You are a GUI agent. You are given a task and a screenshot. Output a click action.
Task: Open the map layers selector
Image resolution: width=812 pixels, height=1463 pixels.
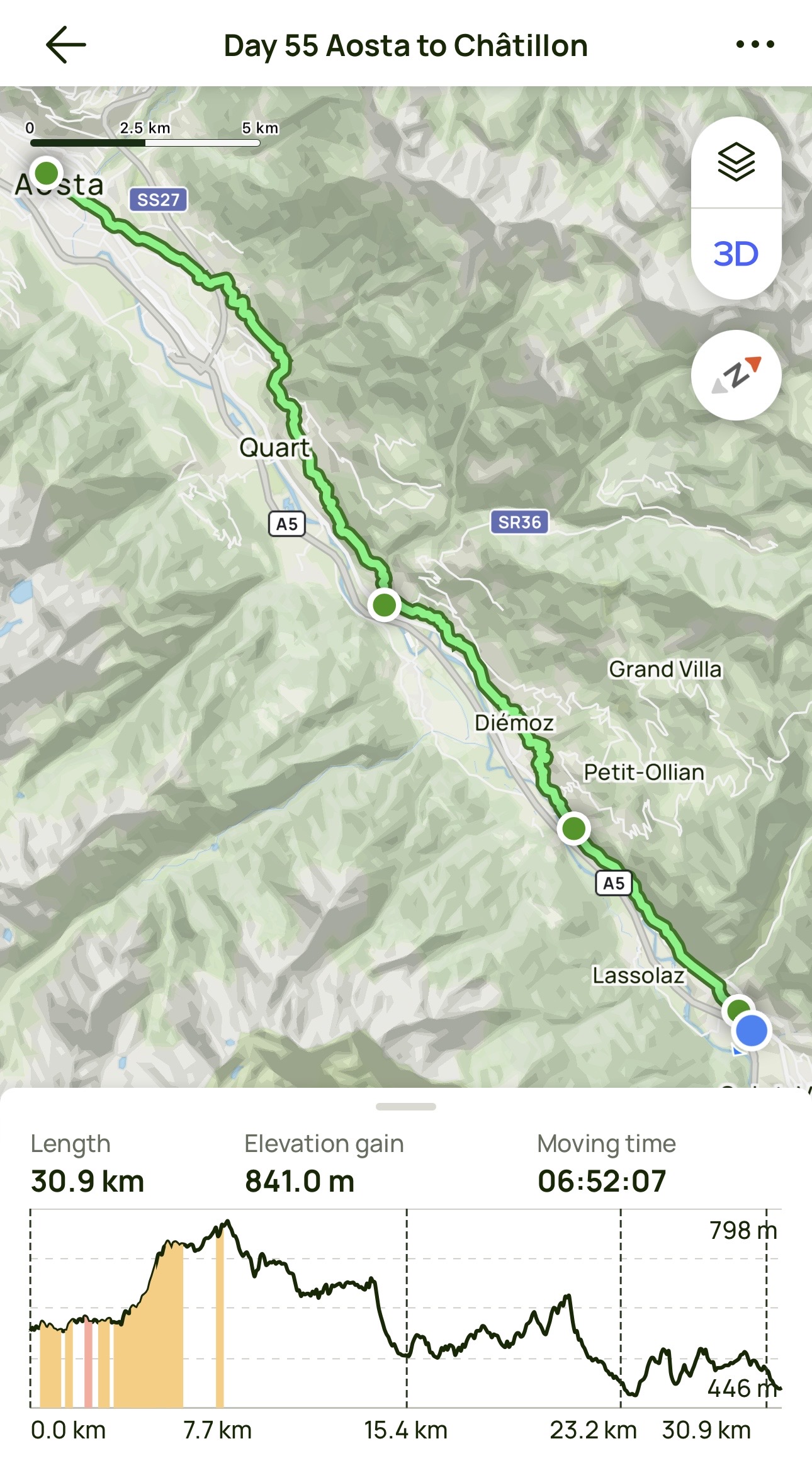click(736, 162)
